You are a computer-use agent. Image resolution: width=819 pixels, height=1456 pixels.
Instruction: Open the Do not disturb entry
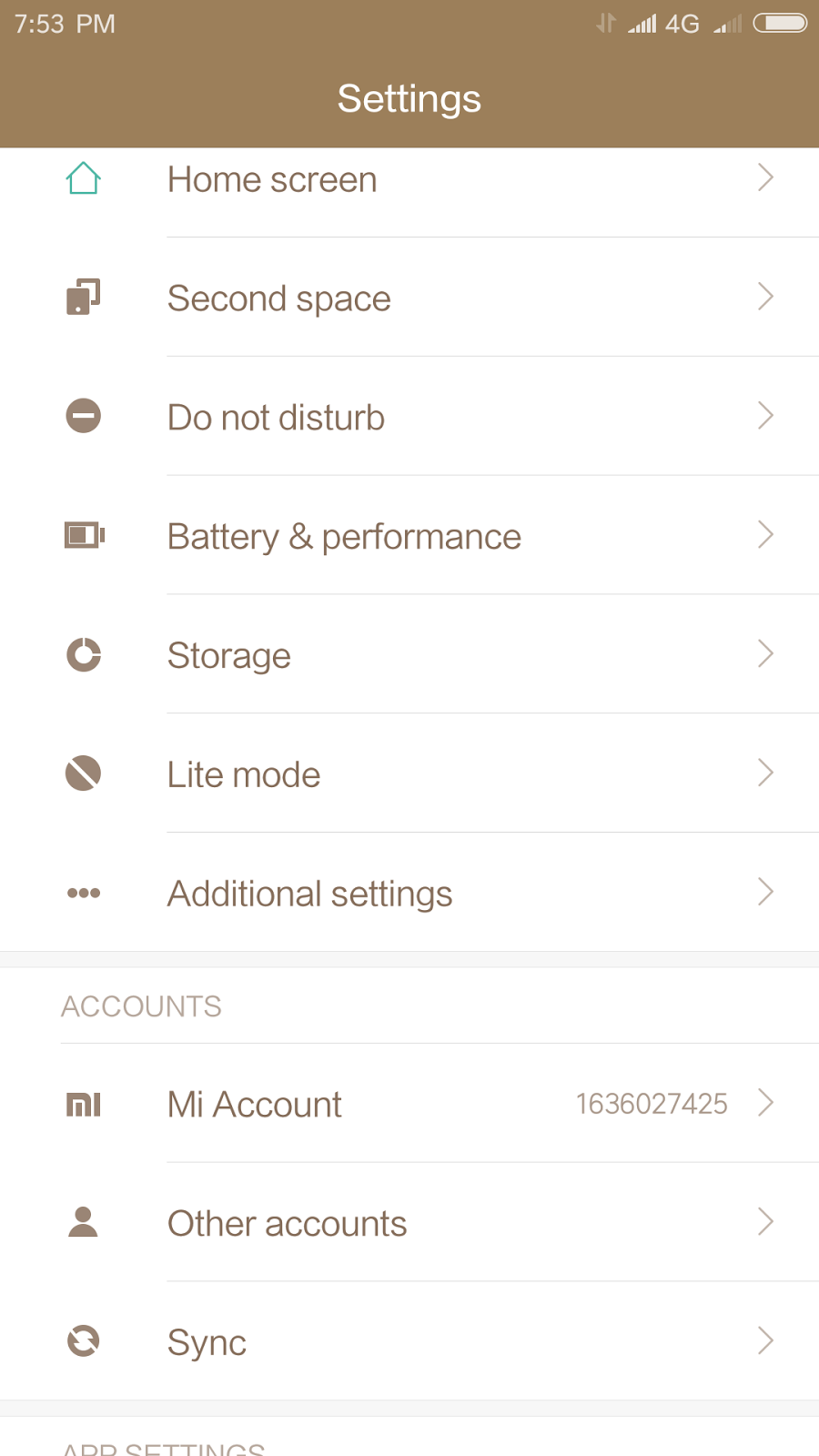point(409,416)
